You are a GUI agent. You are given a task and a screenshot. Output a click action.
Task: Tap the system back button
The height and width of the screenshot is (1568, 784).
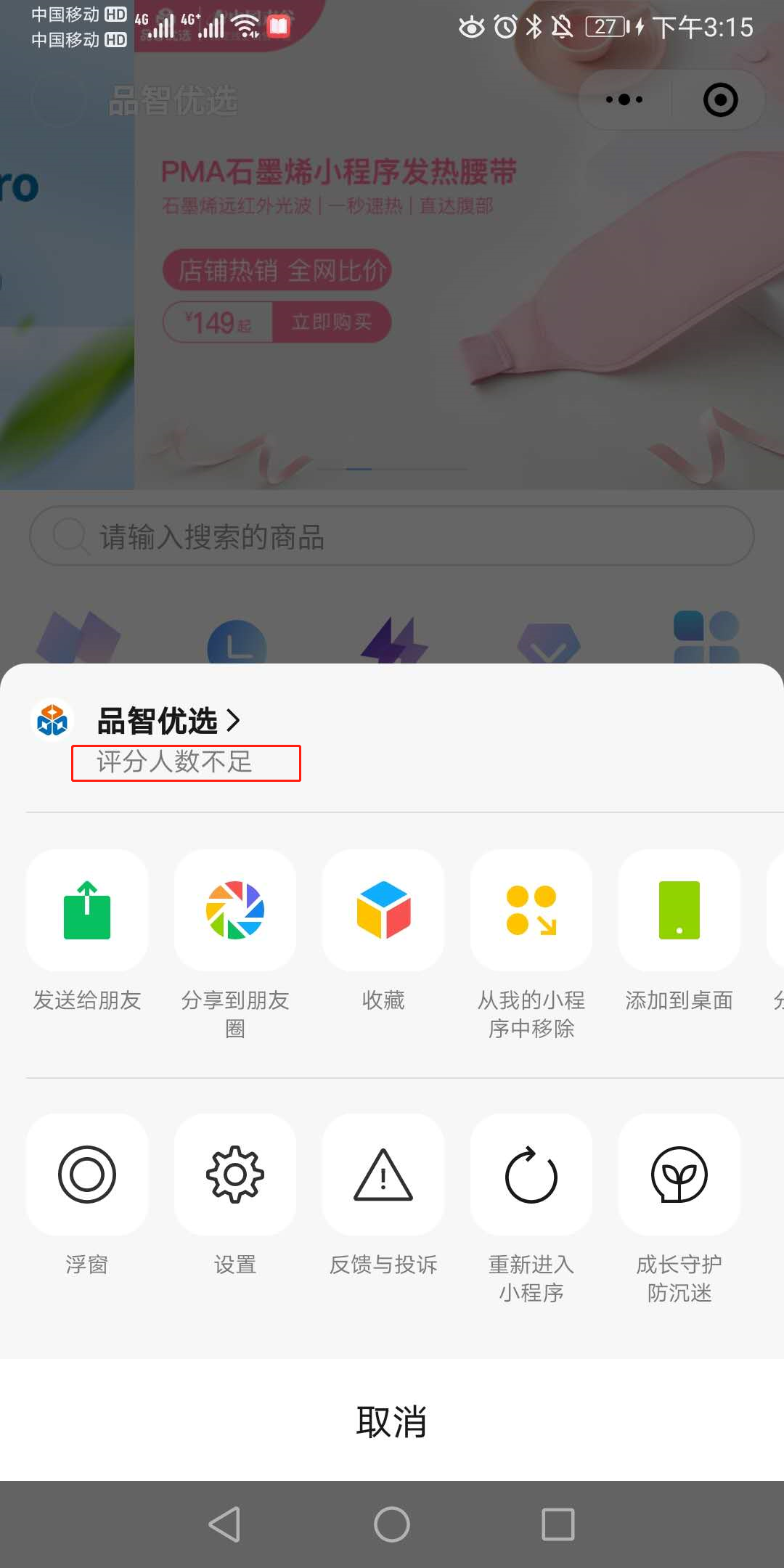(224, 1524)
